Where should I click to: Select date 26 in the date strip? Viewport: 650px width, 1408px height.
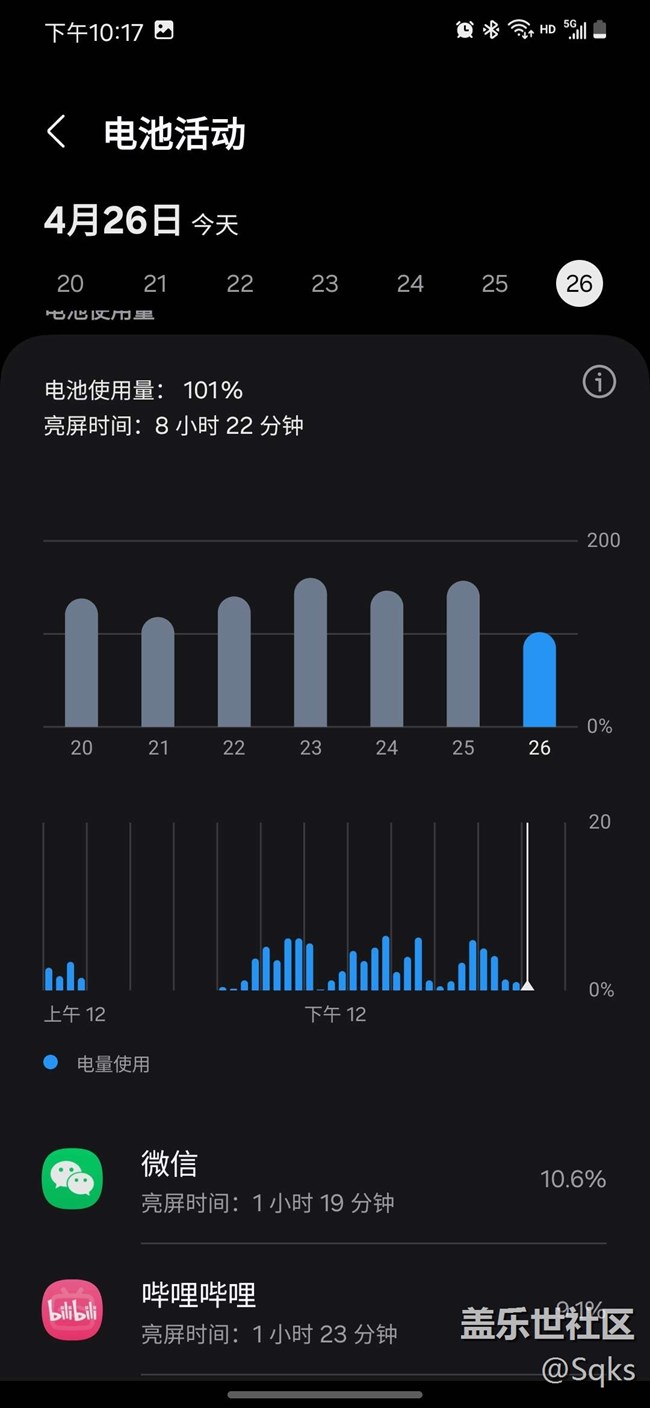[580, 284]
